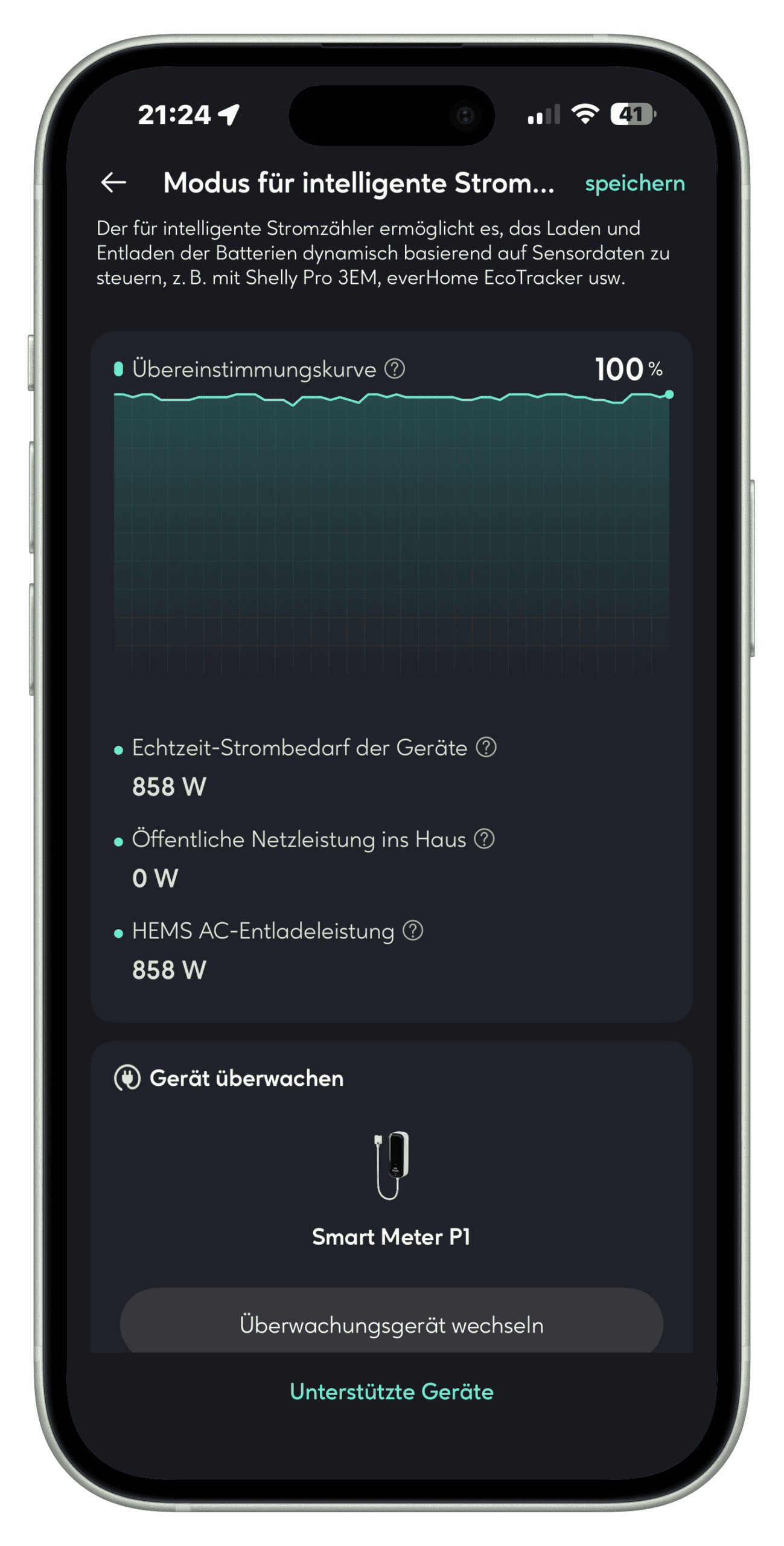This screenshot has width=784, height=1546.
Task: Open the Unterstützte Geräte link
Action: click(x=391, y=1391)
